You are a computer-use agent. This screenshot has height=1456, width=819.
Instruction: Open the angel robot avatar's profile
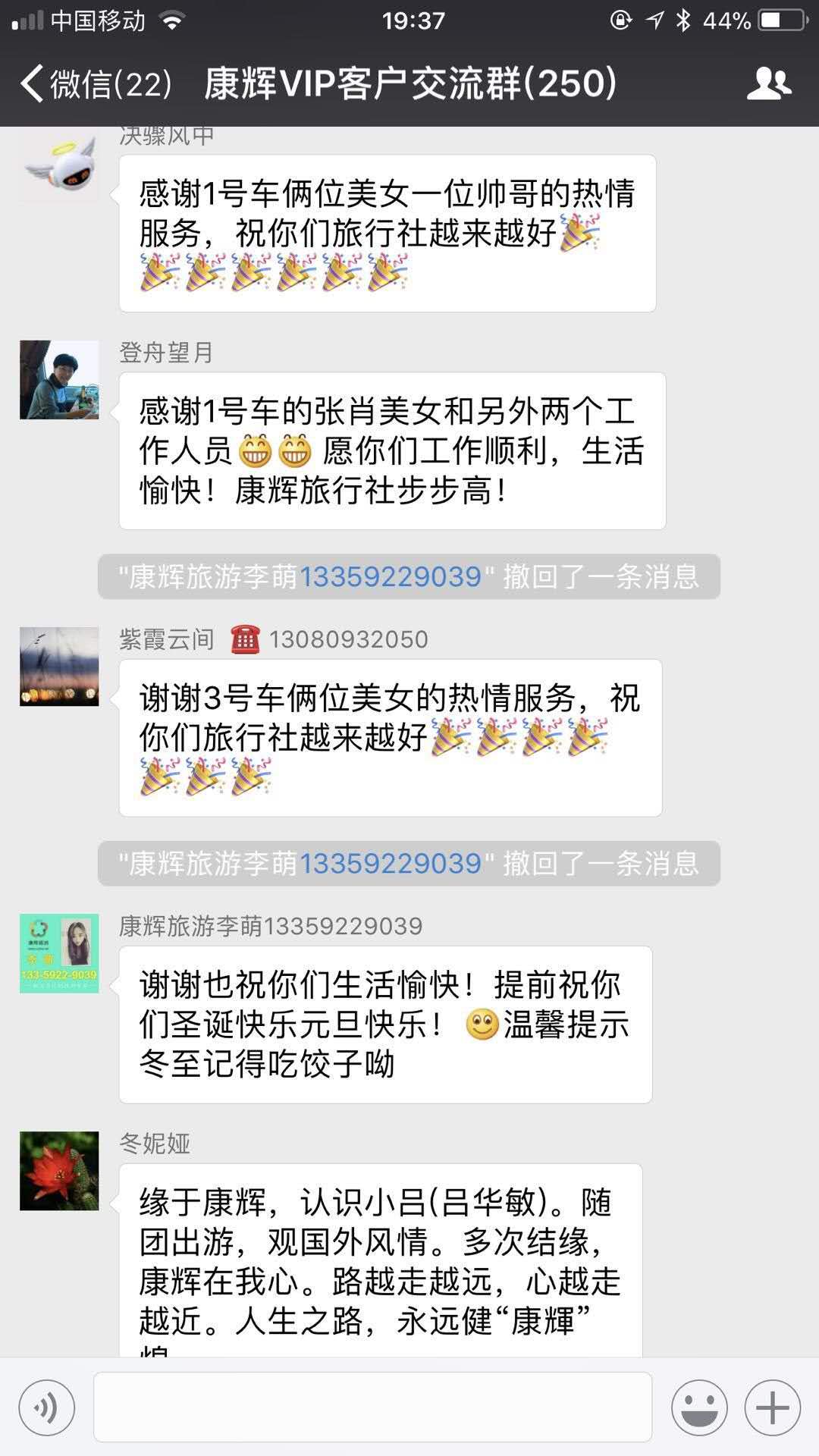(59, 165)
